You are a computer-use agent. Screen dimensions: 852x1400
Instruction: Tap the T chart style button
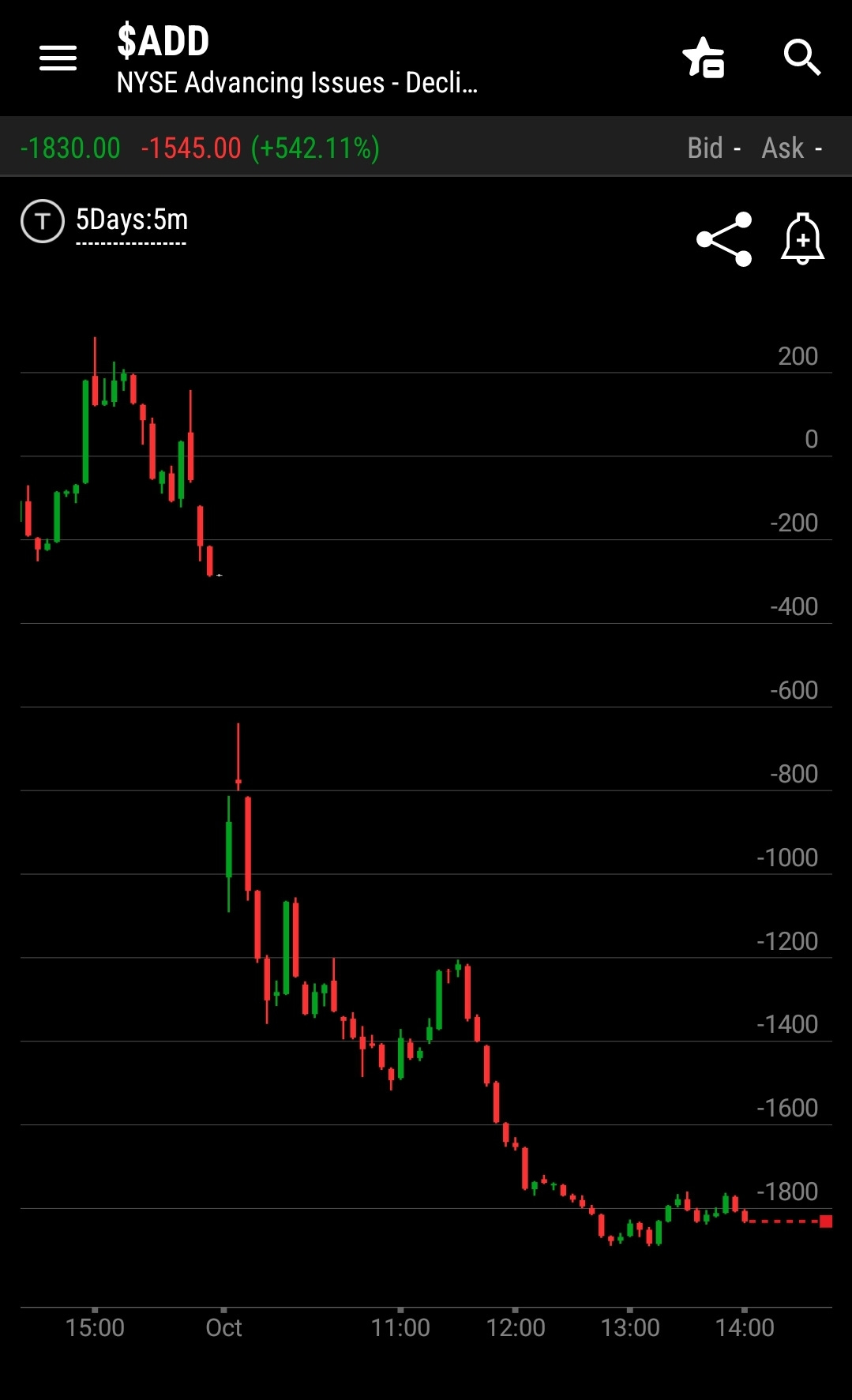42,221
